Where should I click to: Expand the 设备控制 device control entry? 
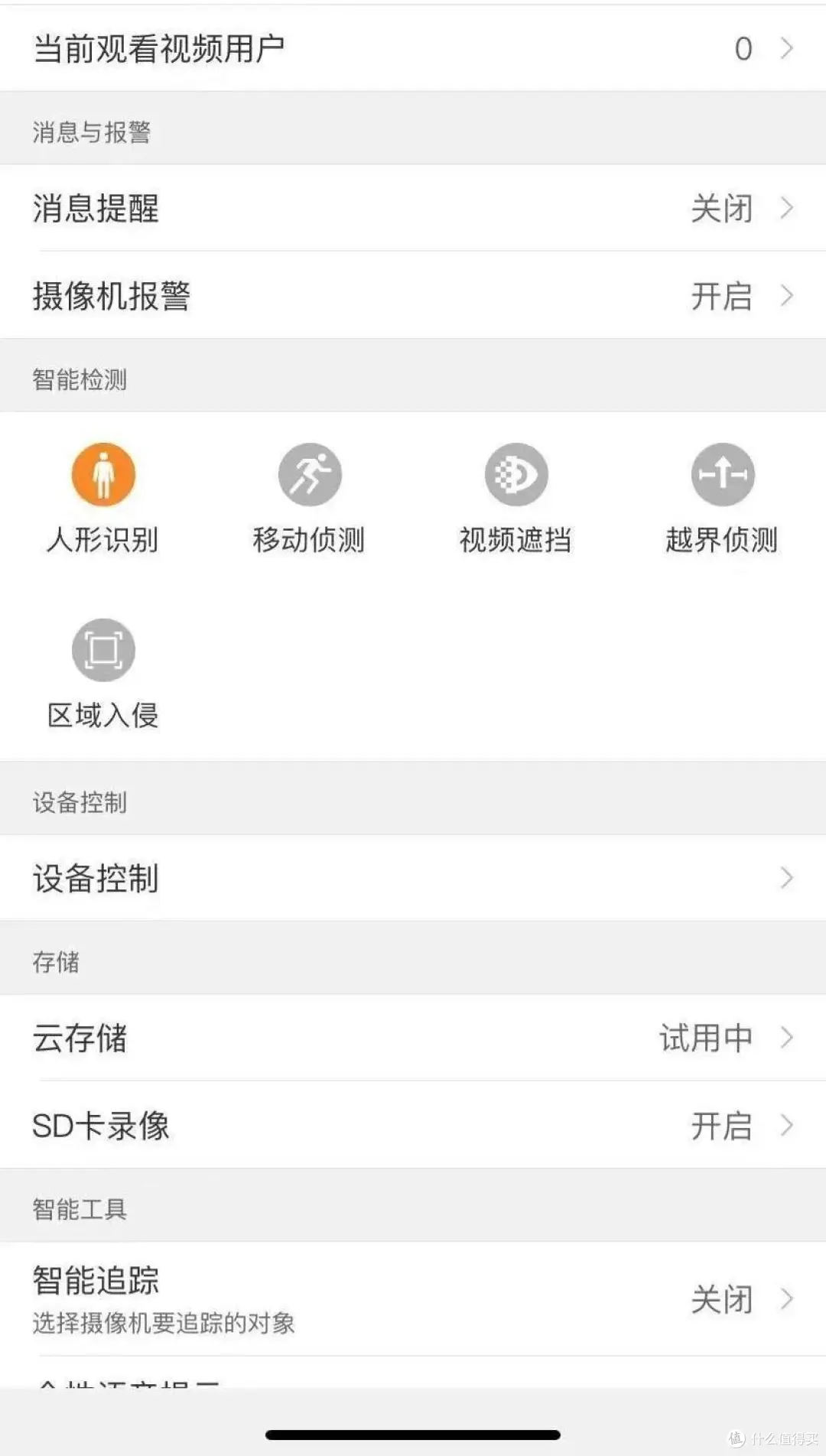click(x=413, y=878)
